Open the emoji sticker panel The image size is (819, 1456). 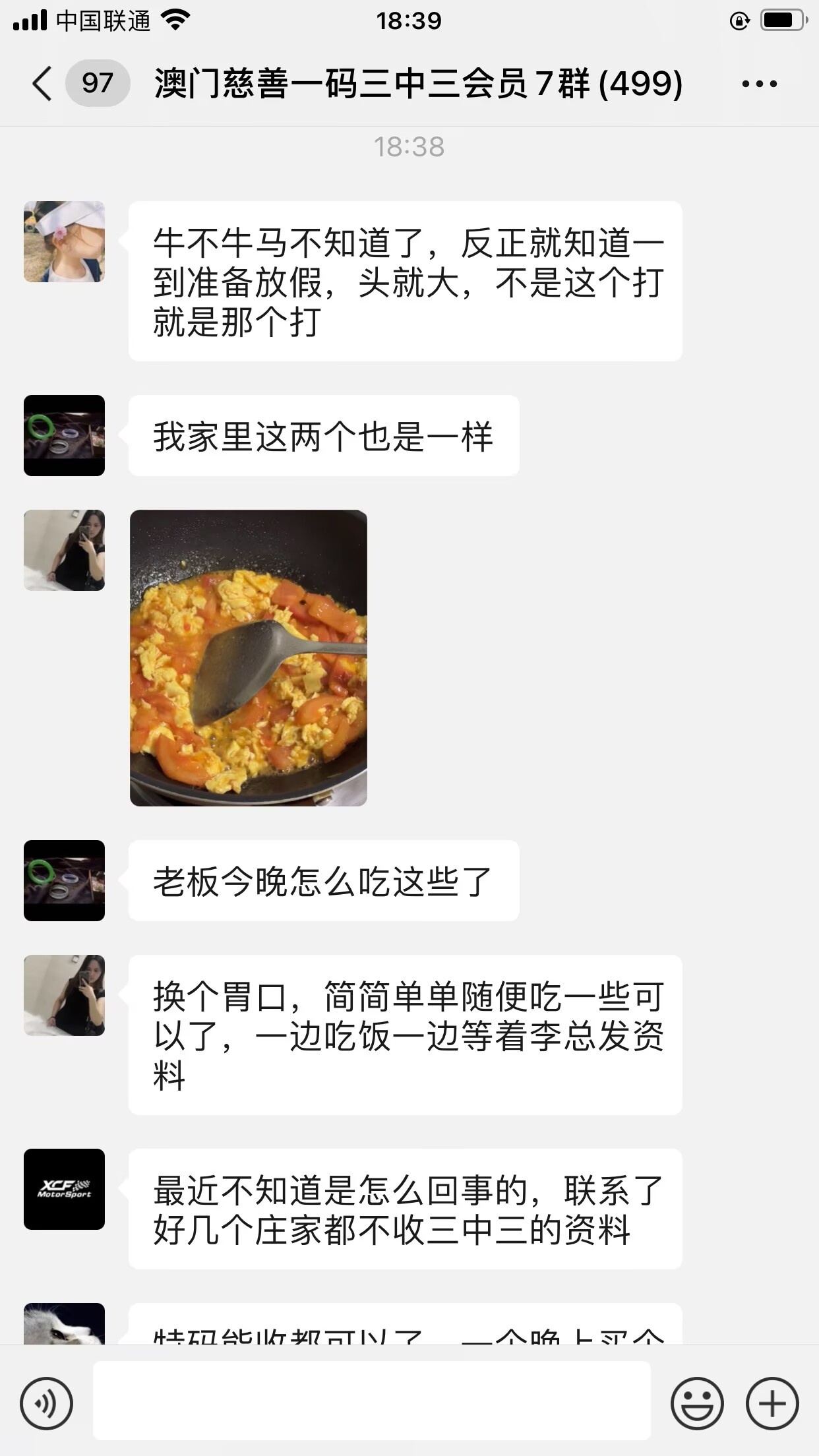click(x=696, y=1403)
